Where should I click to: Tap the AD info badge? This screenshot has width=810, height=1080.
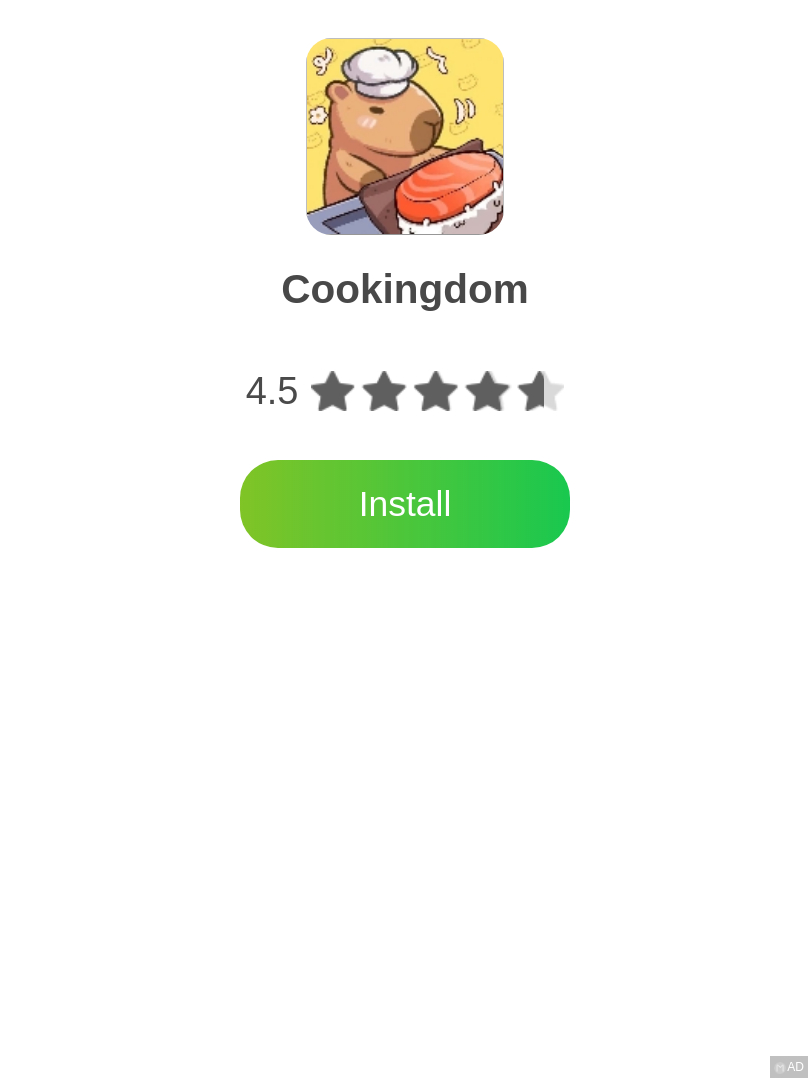point(789,1067)
